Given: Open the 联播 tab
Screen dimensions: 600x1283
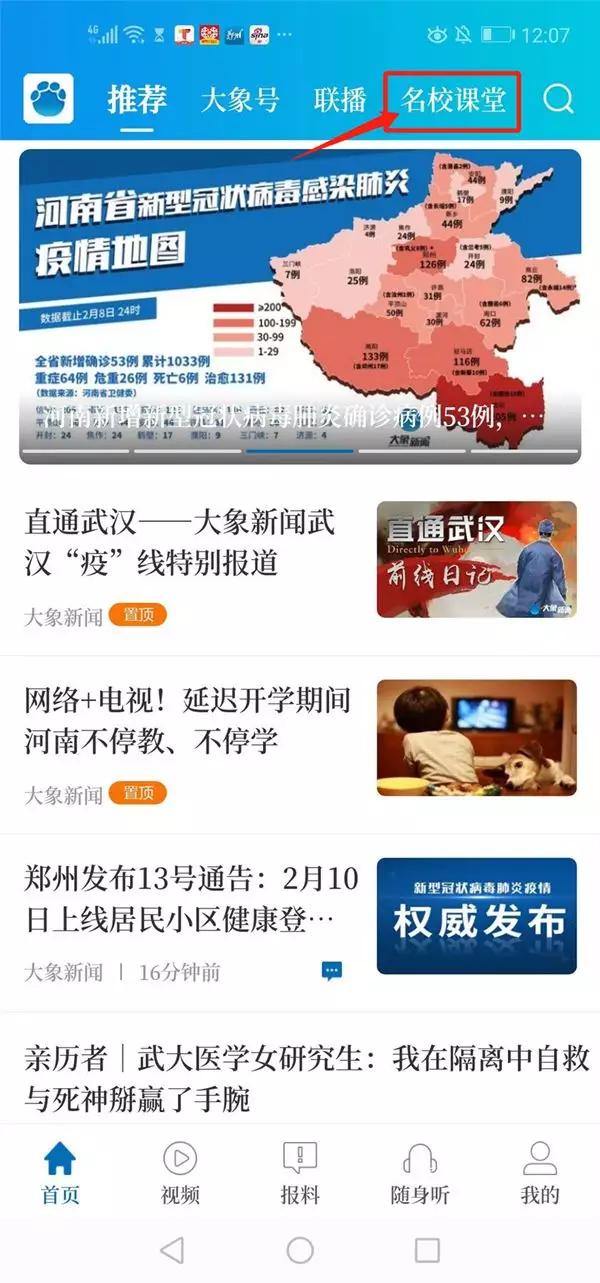Looking at the screenshot, I should click(x=339, y=100).
